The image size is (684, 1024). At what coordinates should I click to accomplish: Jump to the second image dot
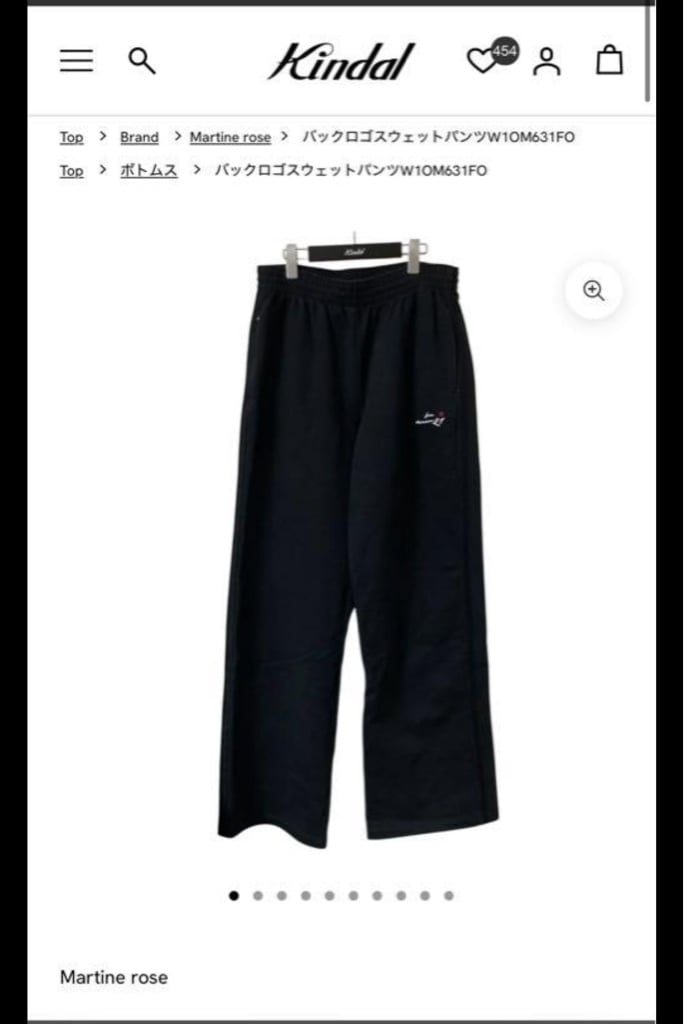[257, 895]
